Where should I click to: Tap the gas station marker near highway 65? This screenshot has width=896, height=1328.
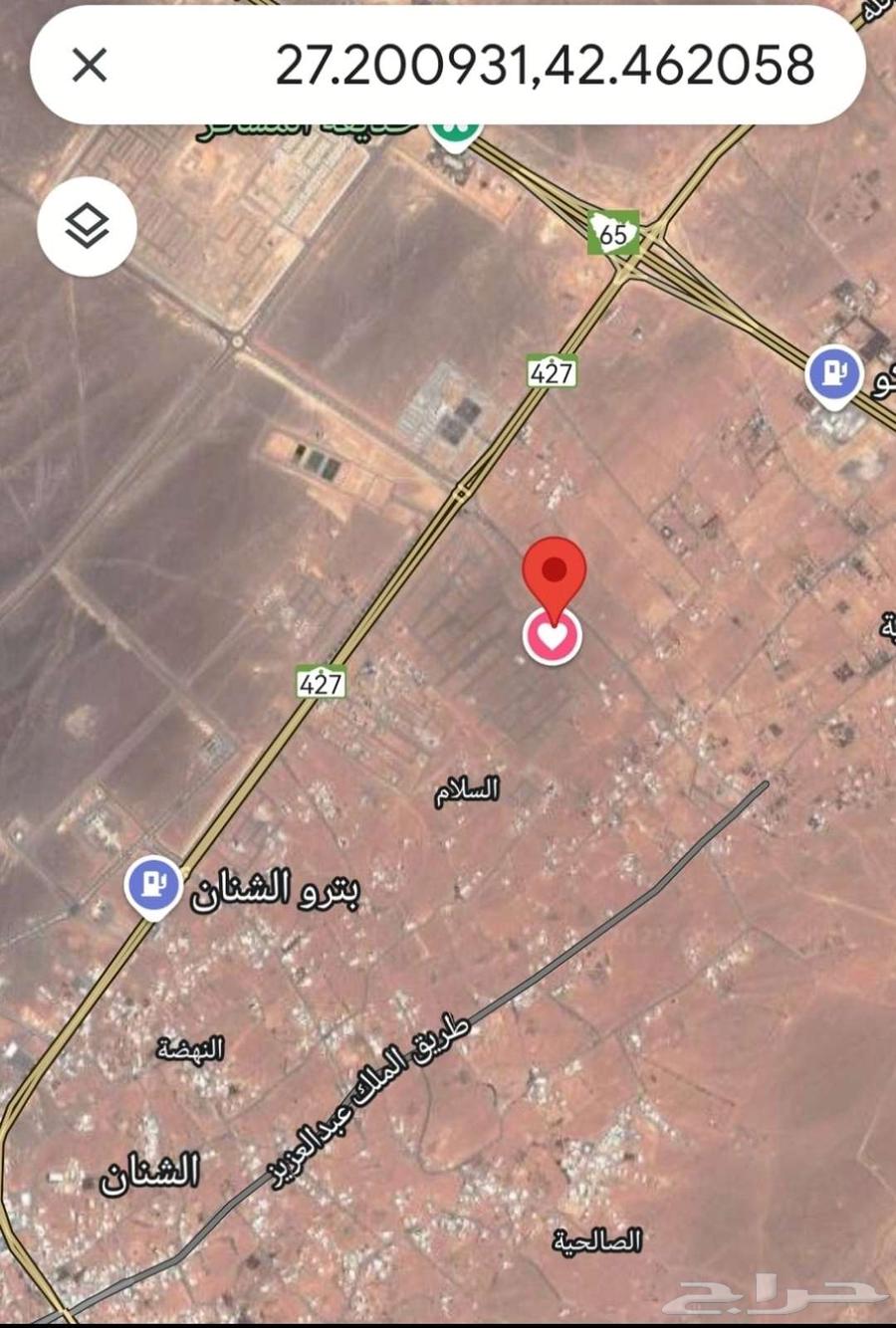833,374
